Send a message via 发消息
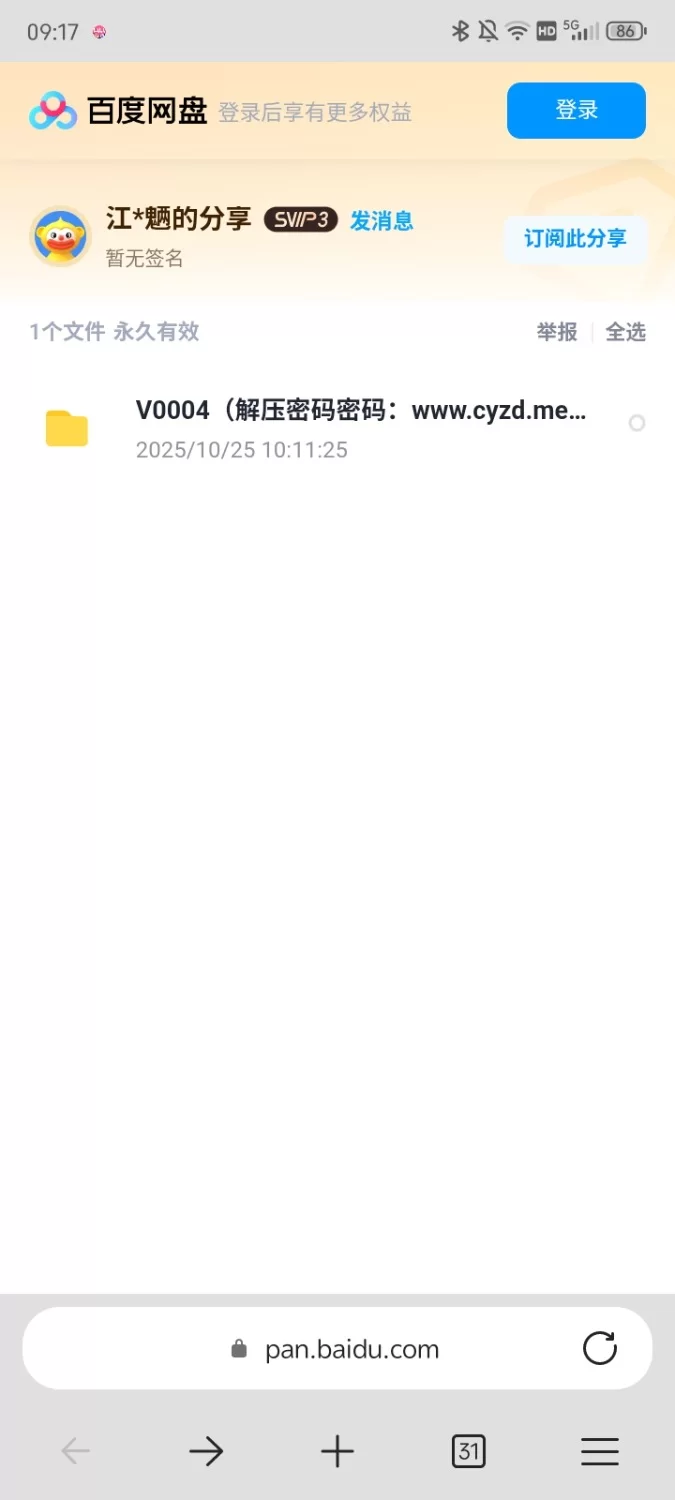 click(x=381, y=220)
